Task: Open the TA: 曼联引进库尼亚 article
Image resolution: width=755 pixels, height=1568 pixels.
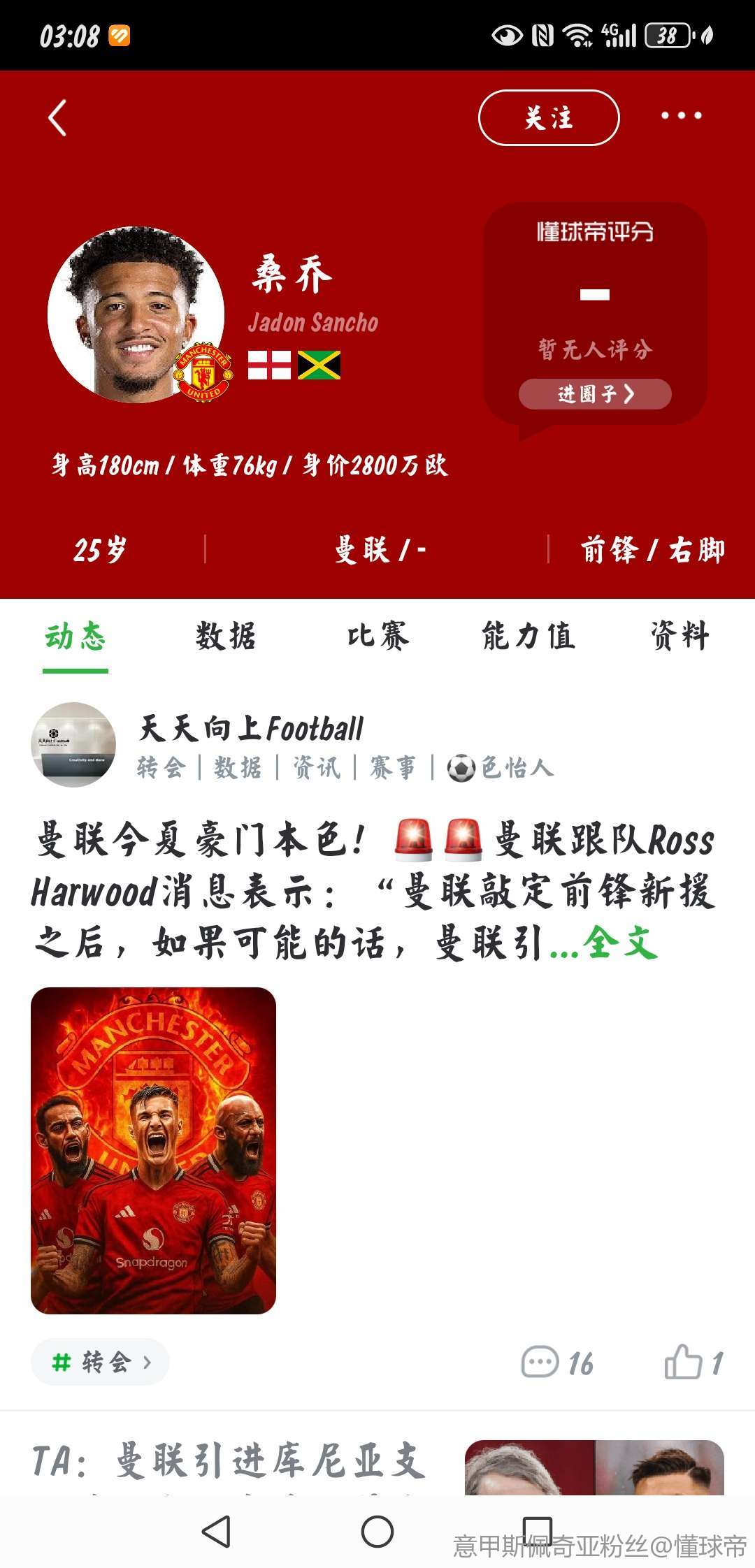Action: (x=231, y=1462)
